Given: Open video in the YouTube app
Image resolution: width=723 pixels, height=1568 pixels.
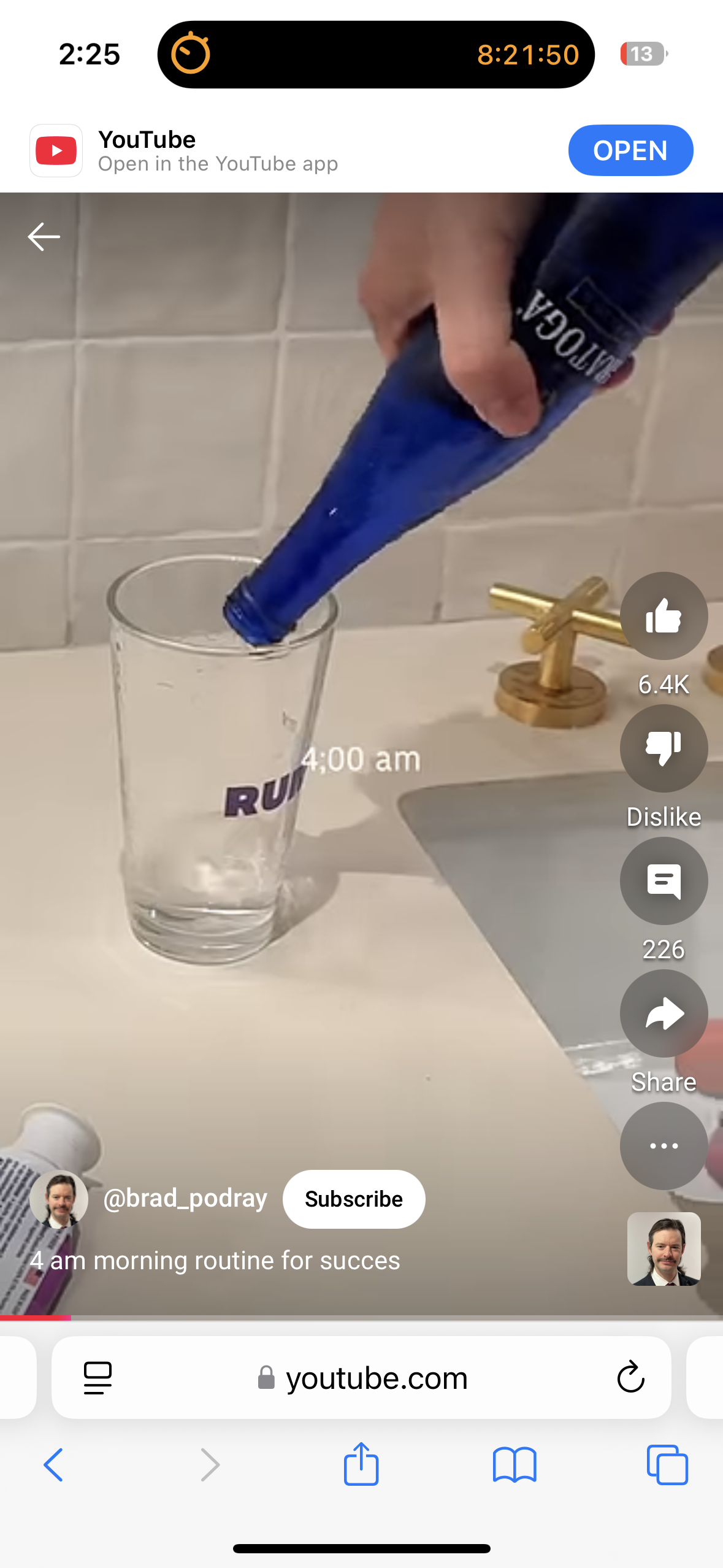Looking at the screenshot, I should click(x=630, y=150).
